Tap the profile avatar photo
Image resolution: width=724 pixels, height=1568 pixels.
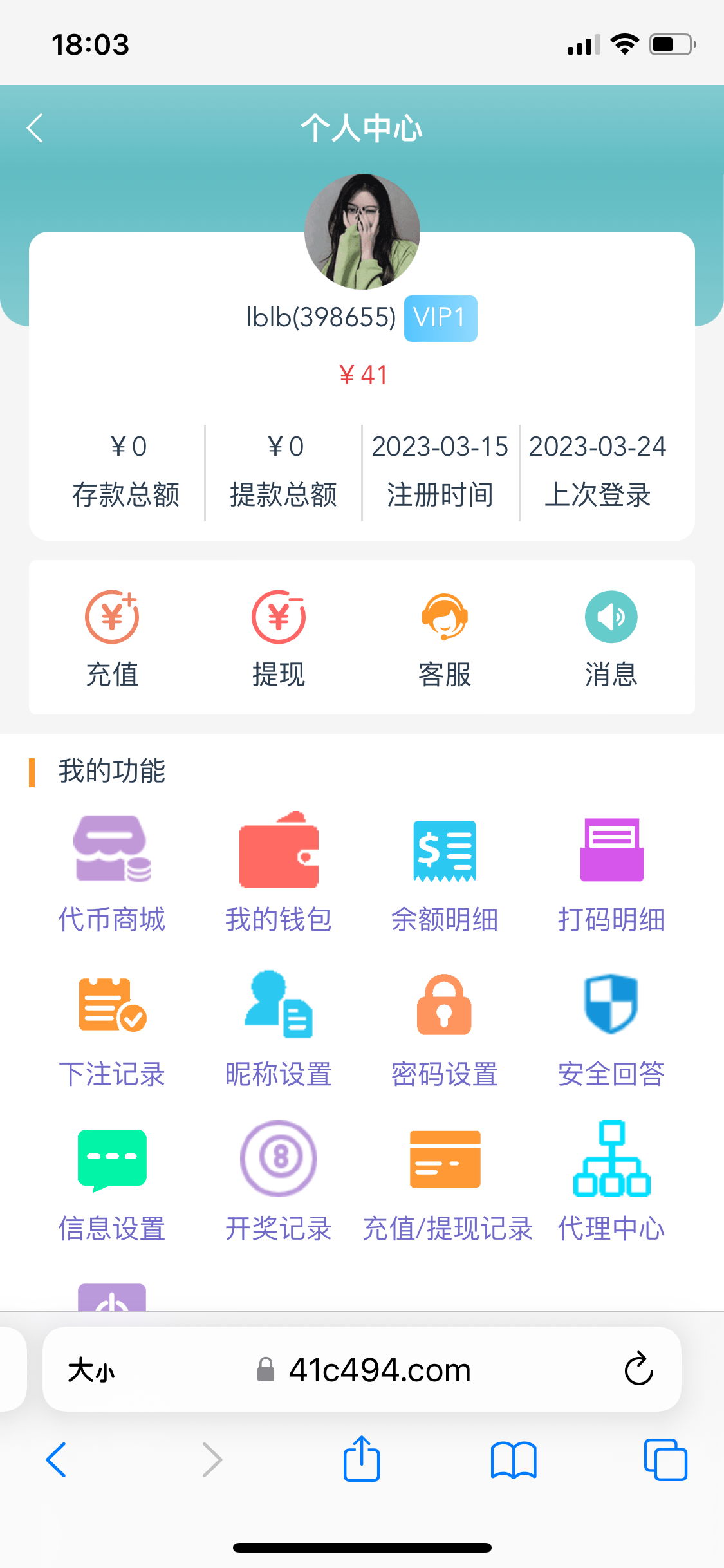pyautogui.click(x=362, y=231)
